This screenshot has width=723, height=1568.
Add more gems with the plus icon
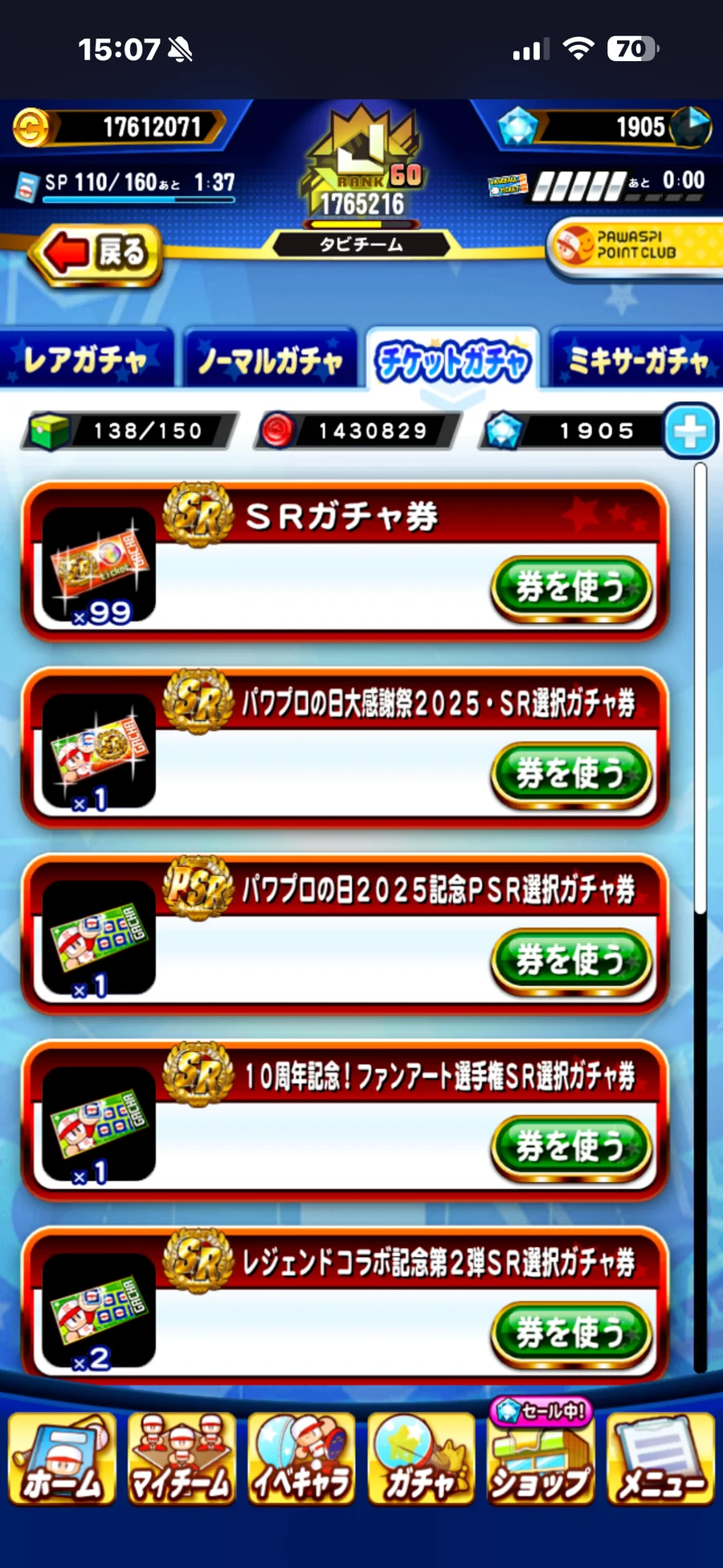click(690, 432)
